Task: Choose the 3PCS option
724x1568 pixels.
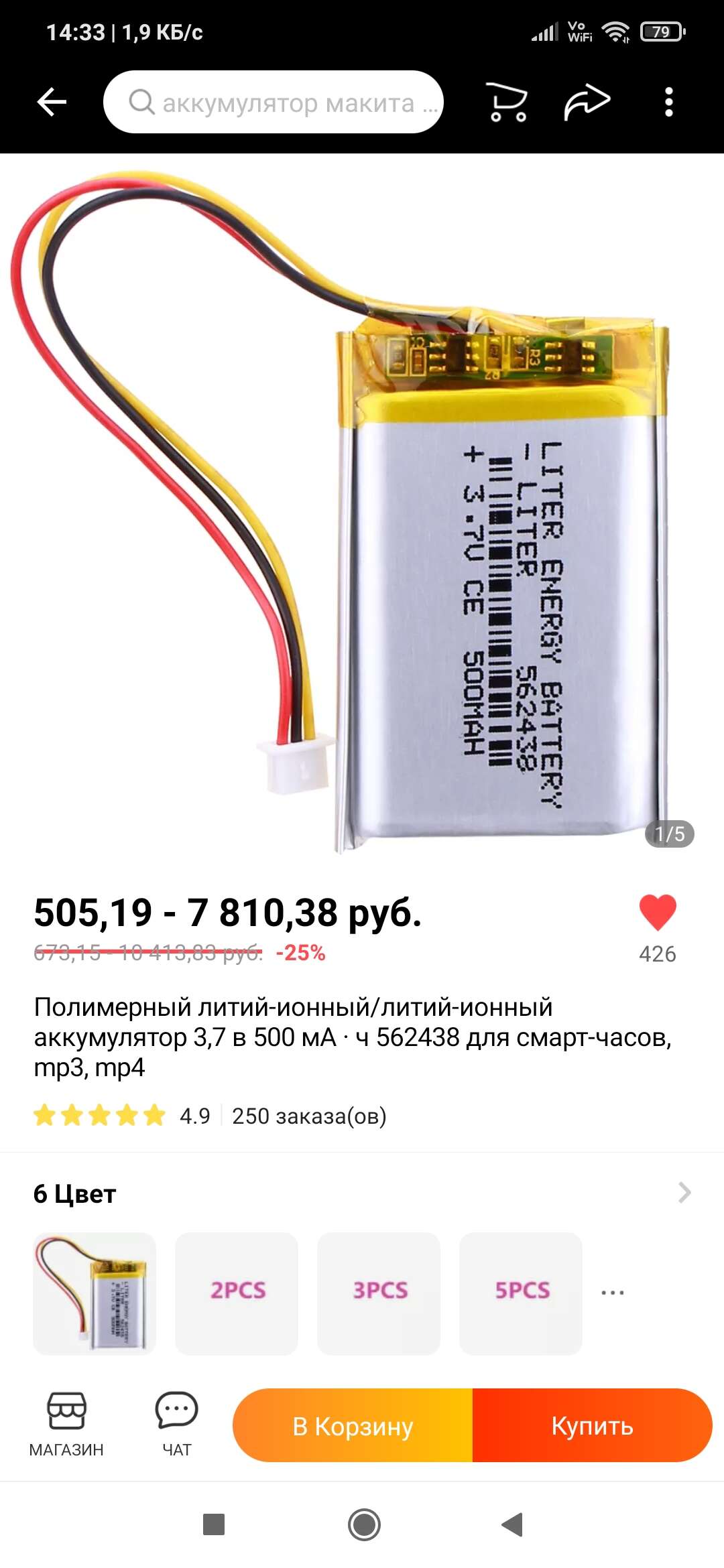Action: coord(379,1293)
